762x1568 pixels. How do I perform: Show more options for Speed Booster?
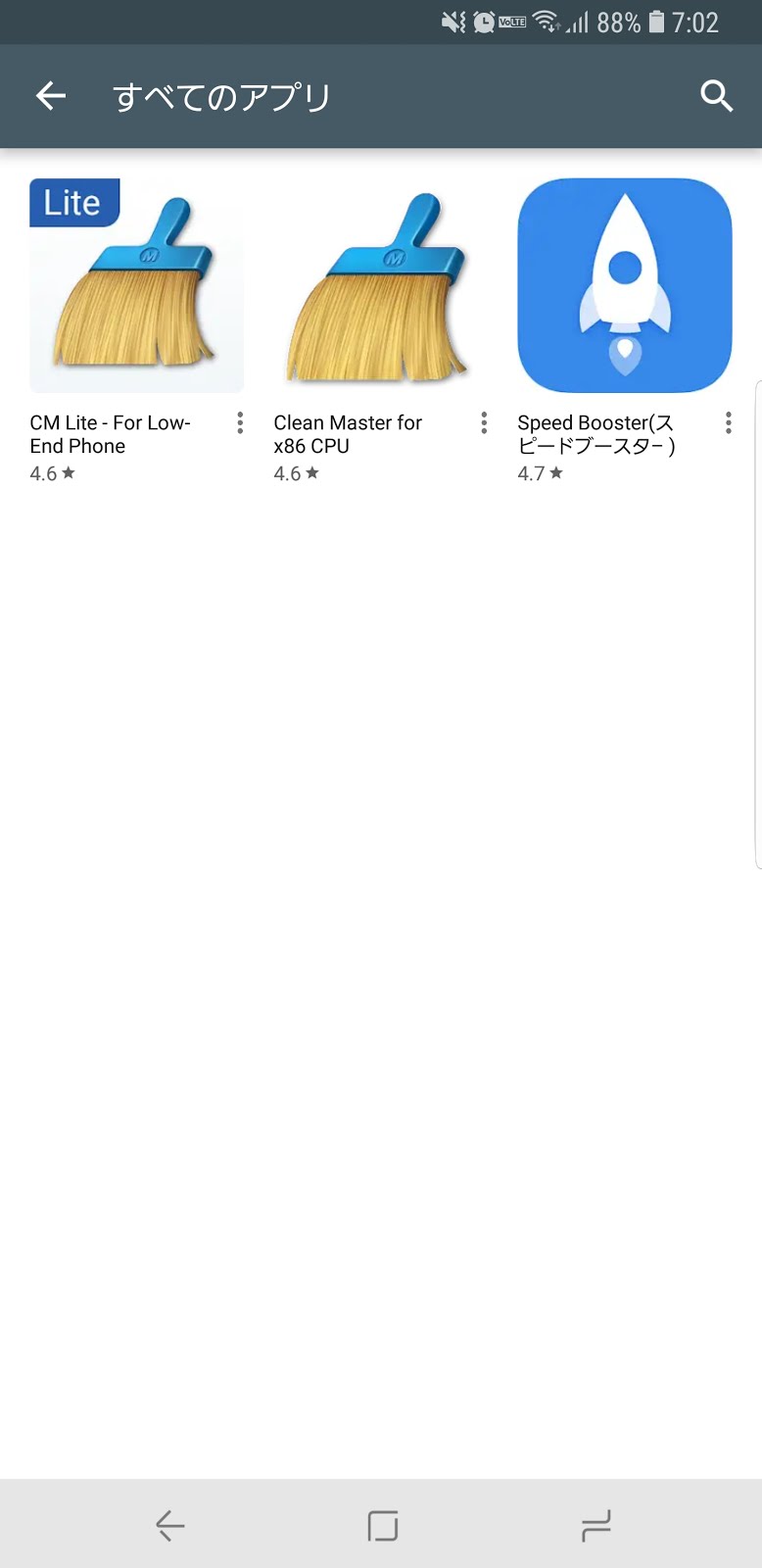(728, 423)
